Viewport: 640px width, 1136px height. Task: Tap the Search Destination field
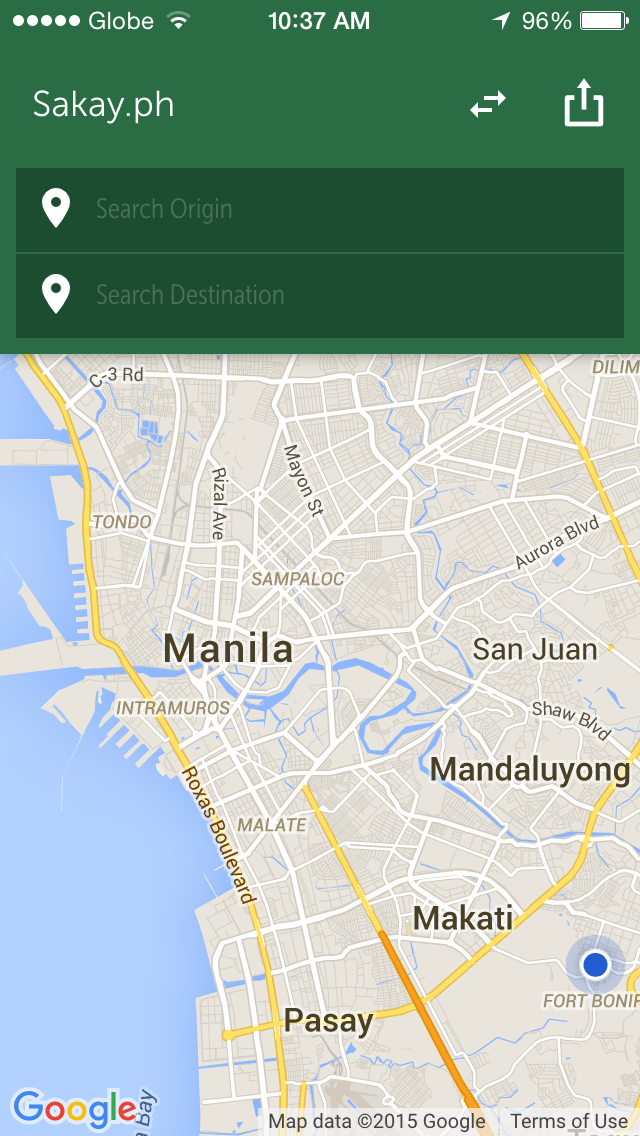pyautogui.click(x=320, y=296)
